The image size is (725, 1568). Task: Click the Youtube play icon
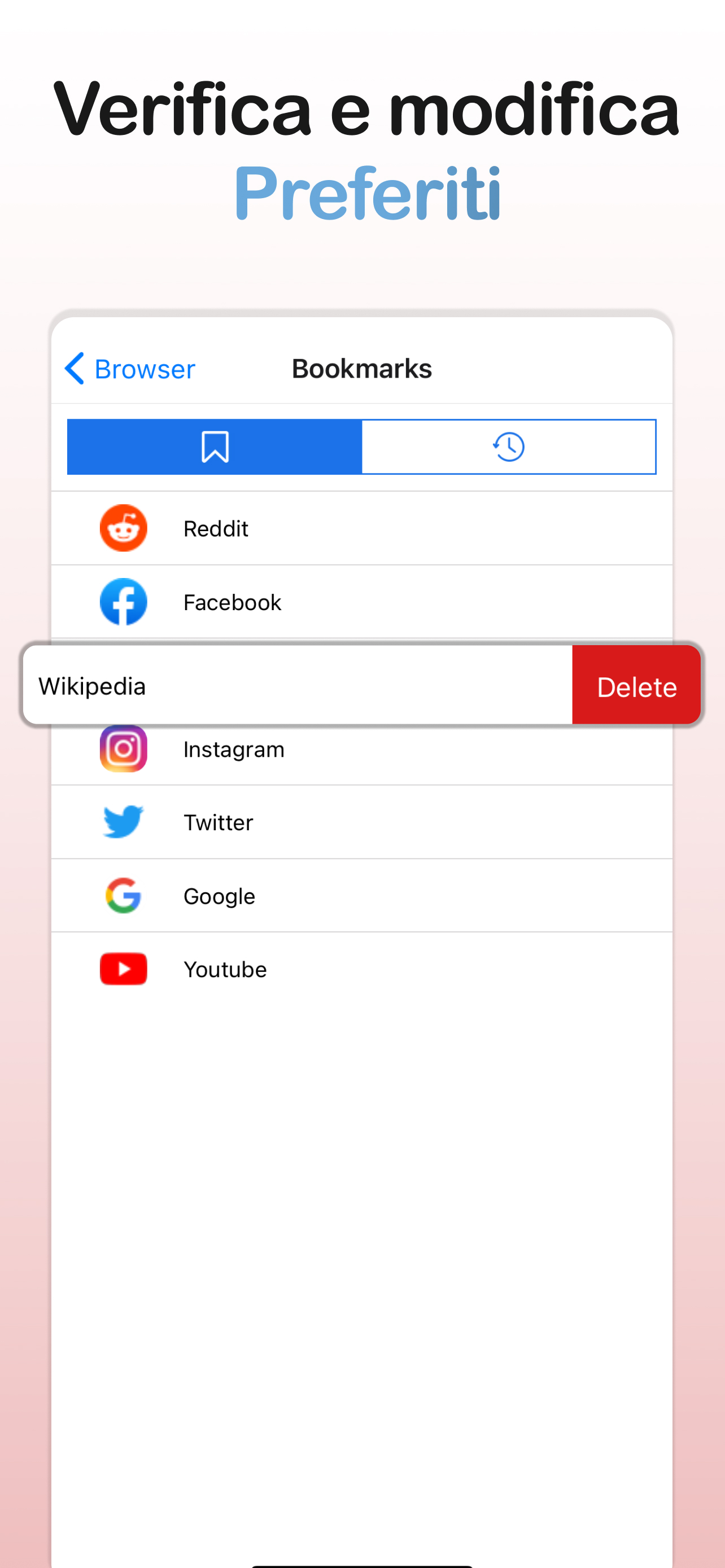click(124, 969)
